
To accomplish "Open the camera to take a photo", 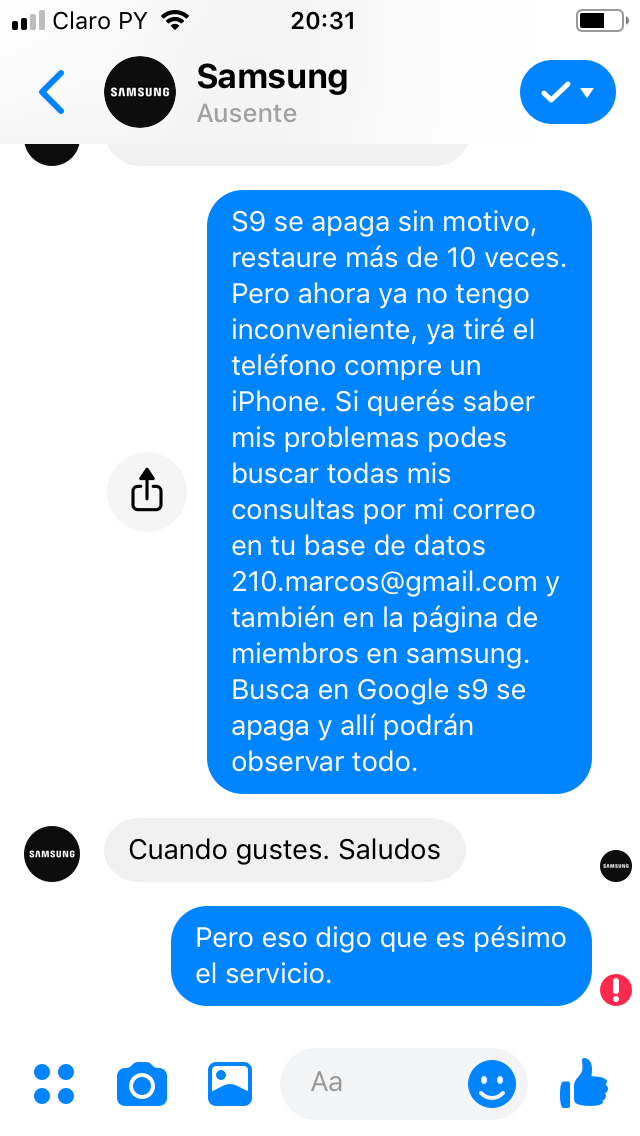I will (x=142, y=1083).
